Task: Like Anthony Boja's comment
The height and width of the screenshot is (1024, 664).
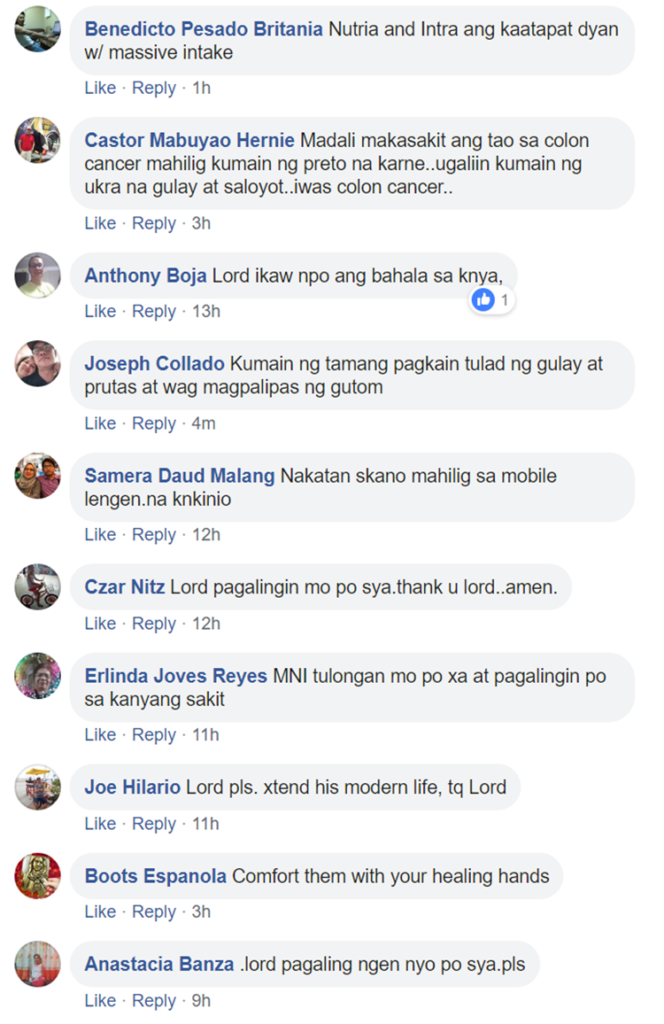Action: click(100, 311)
